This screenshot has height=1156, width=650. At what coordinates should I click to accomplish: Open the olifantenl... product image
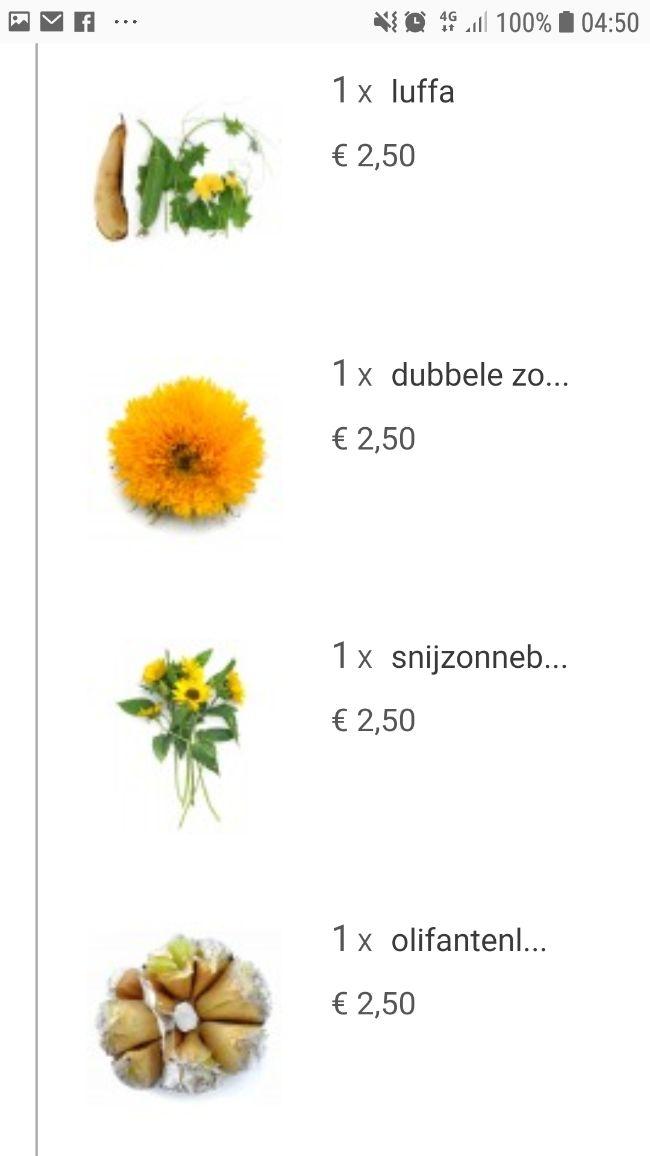pyautogui.click(x=184, y=1015)
